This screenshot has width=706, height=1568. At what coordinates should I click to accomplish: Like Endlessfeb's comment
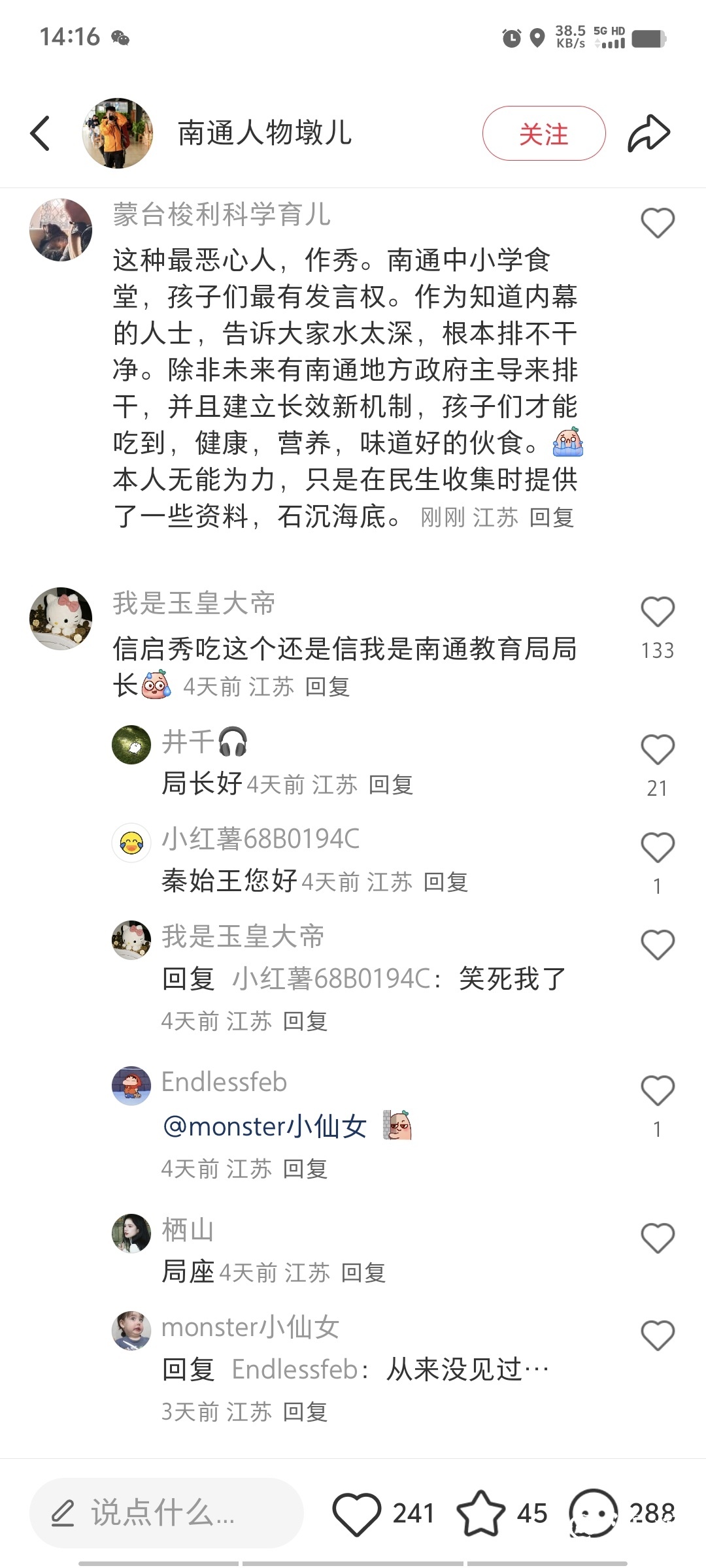(657, 1090)
